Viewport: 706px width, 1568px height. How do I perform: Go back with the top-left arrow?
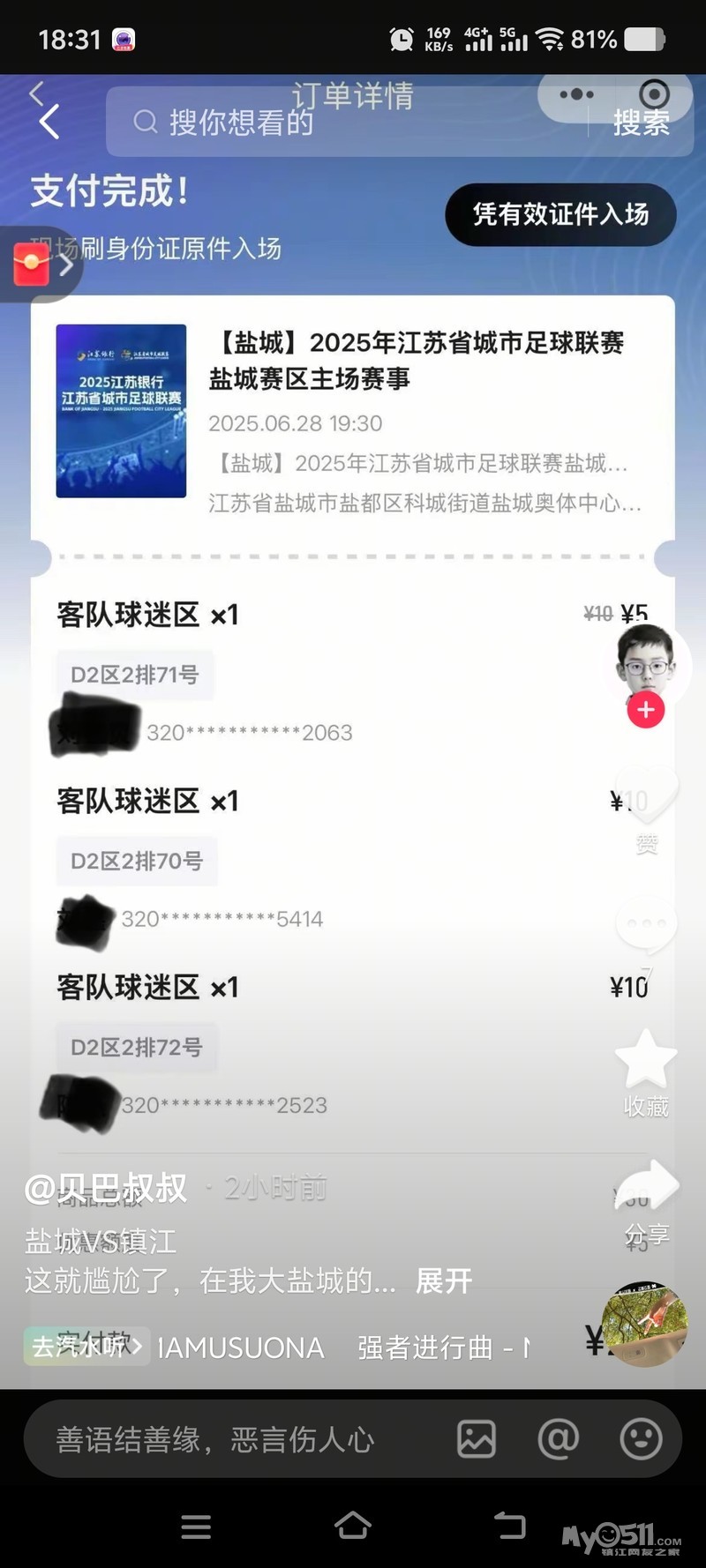49,121
